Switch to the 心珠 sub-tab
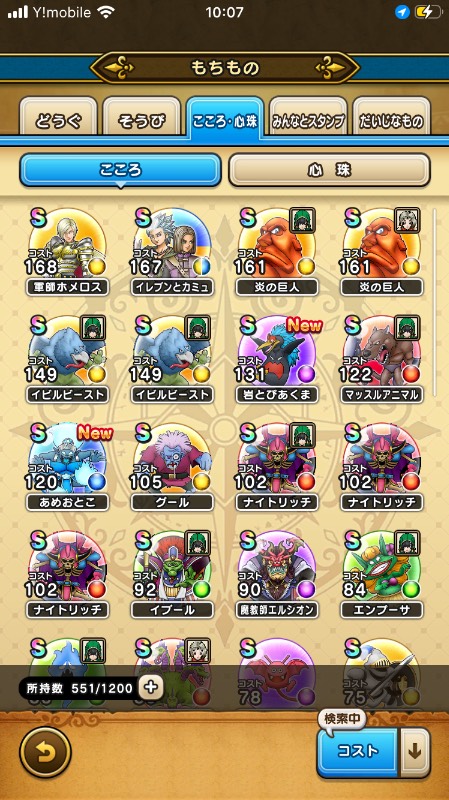 point(329,170)
